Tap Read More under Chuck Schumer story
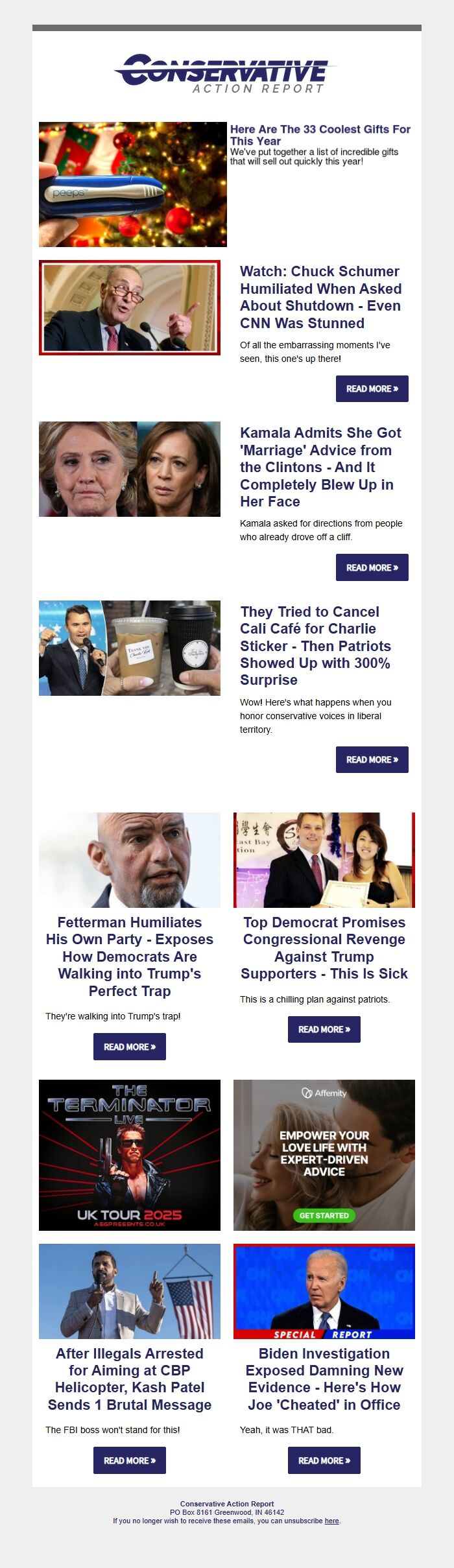This screenshot has height=1568, width=454. 372,388
